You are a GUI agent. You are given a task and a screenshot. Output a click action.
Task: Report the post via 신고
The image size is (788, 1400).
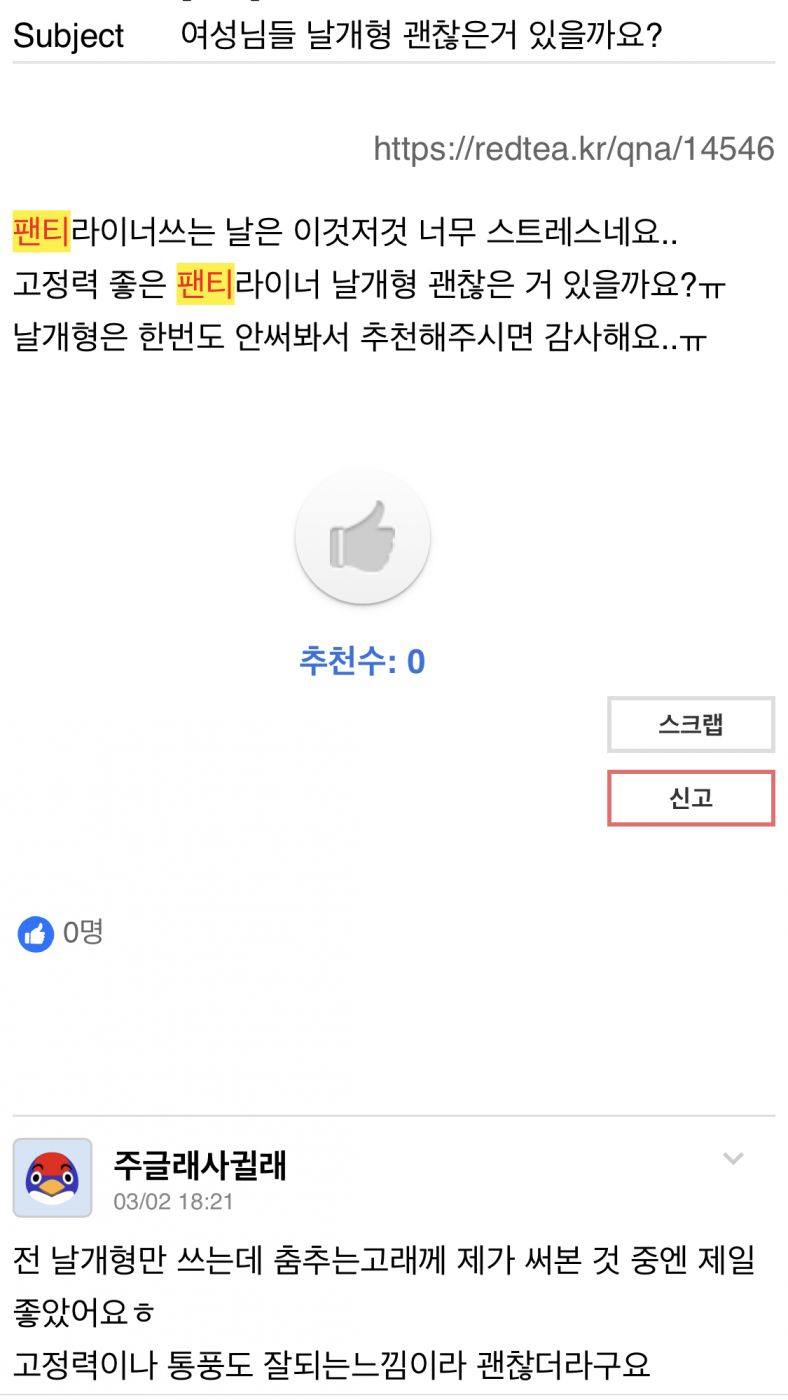pos(691,798)
